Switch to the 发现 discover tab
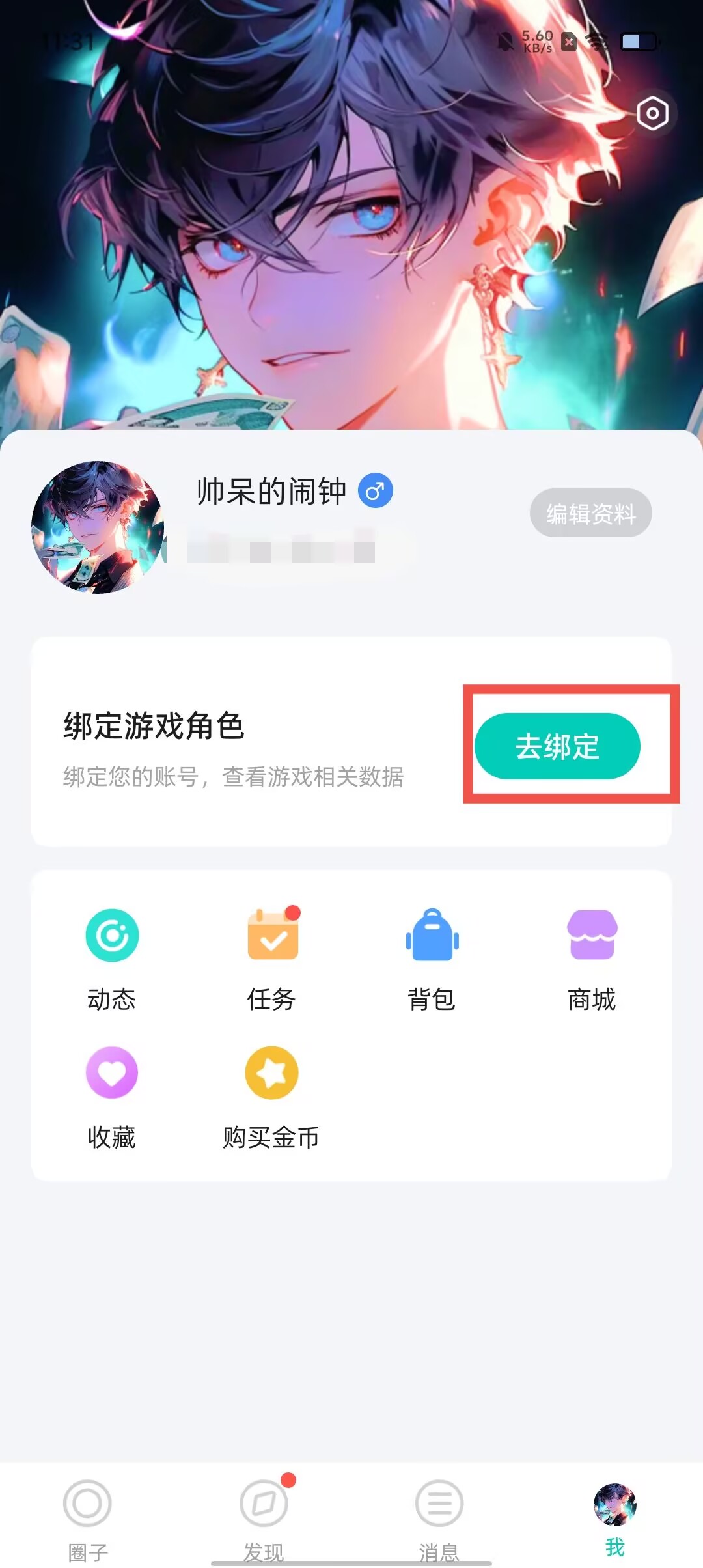Image resolution: width=703 pixels, height=1568 pixels. click(x=264, y=1519)
